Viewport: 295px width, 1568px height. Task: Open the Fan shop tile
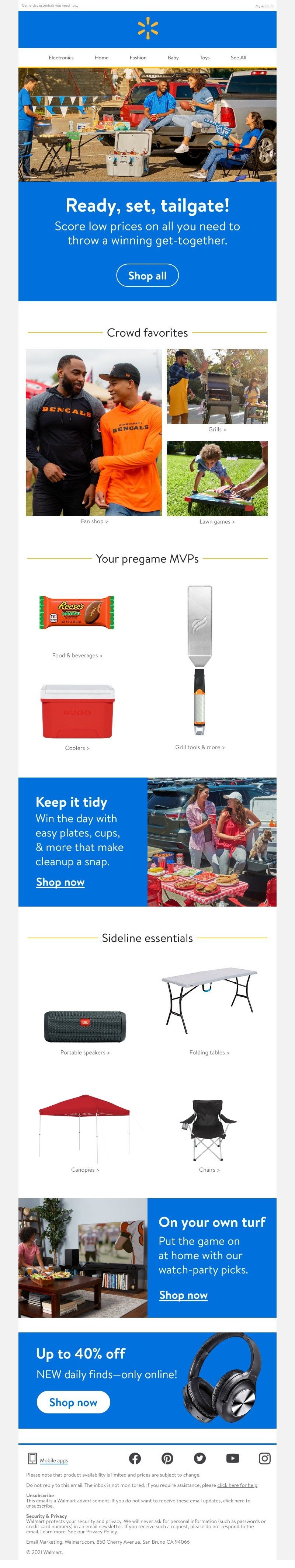click(94, 433)
